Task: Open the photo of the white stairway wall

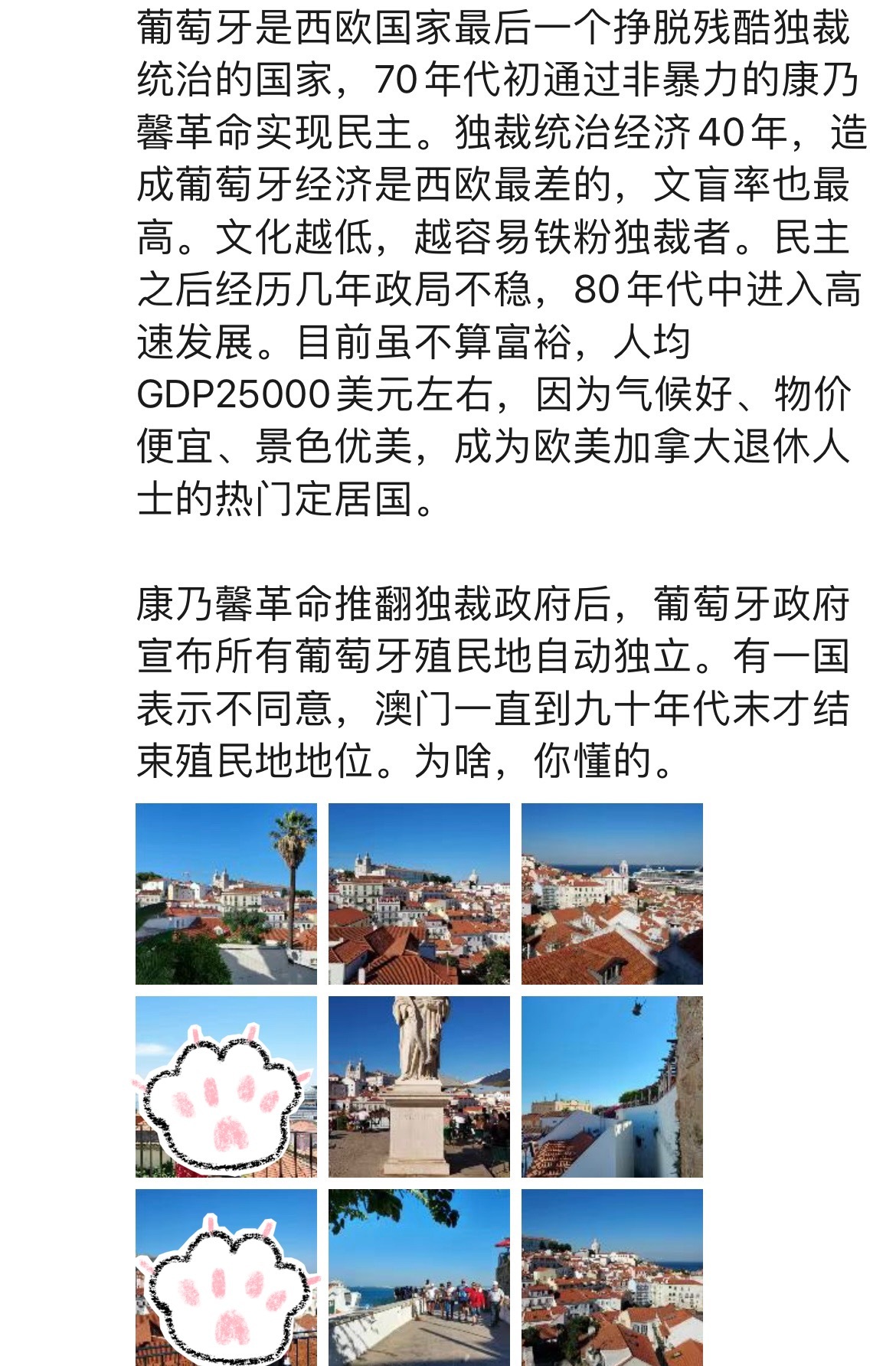Action: 612,1087
